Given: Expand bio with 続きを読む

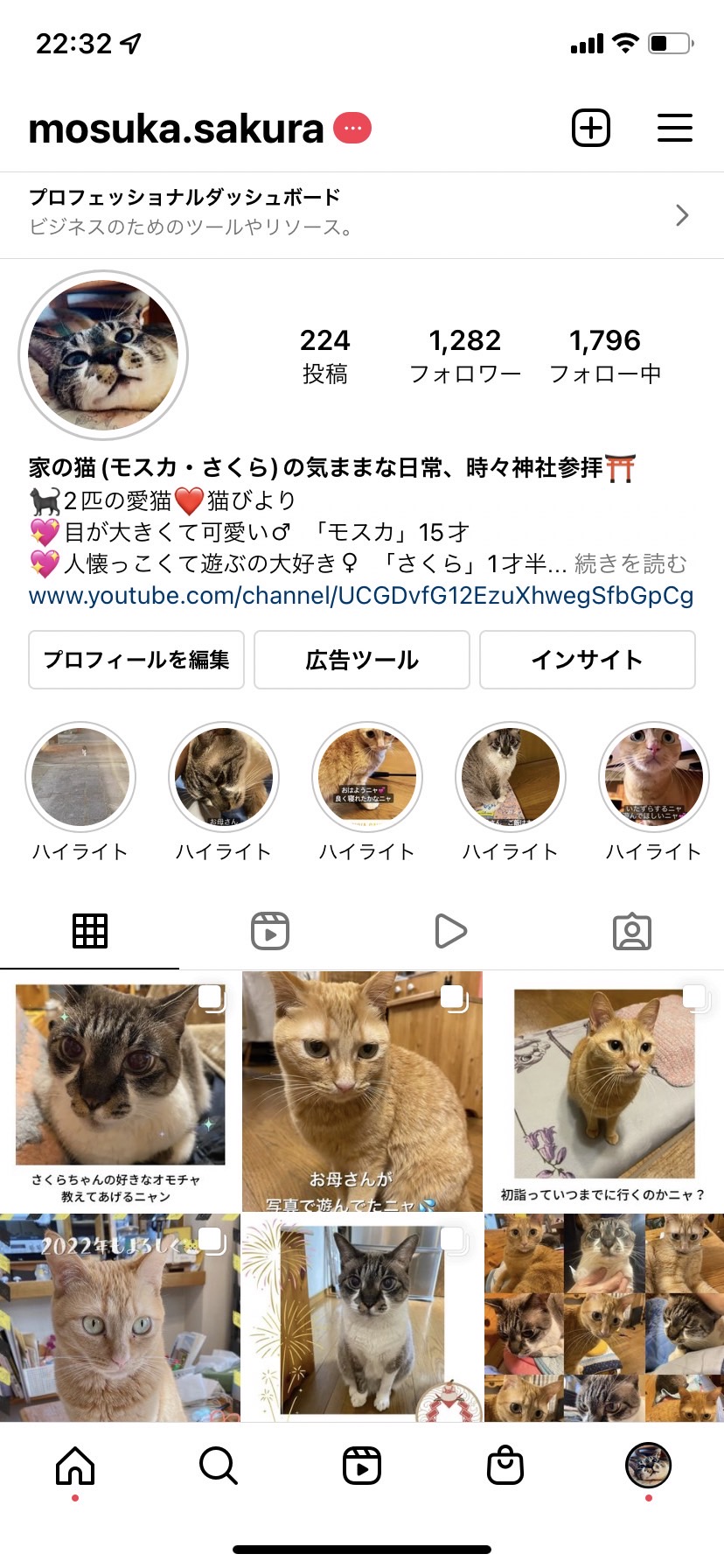Looking at the screenshot, I should pyautogui.click(x=630, y=563).
